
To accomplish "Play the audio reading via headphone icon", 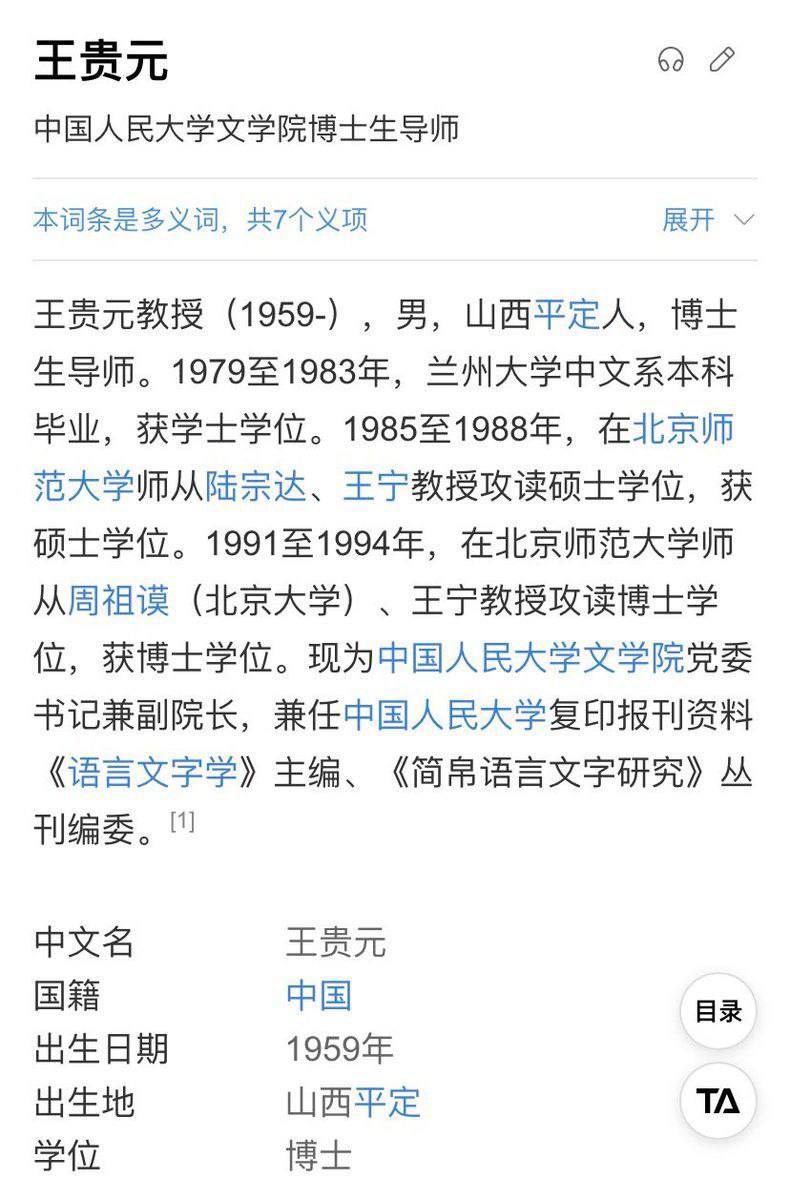I will pyautogui.click(x=671, y=60).
